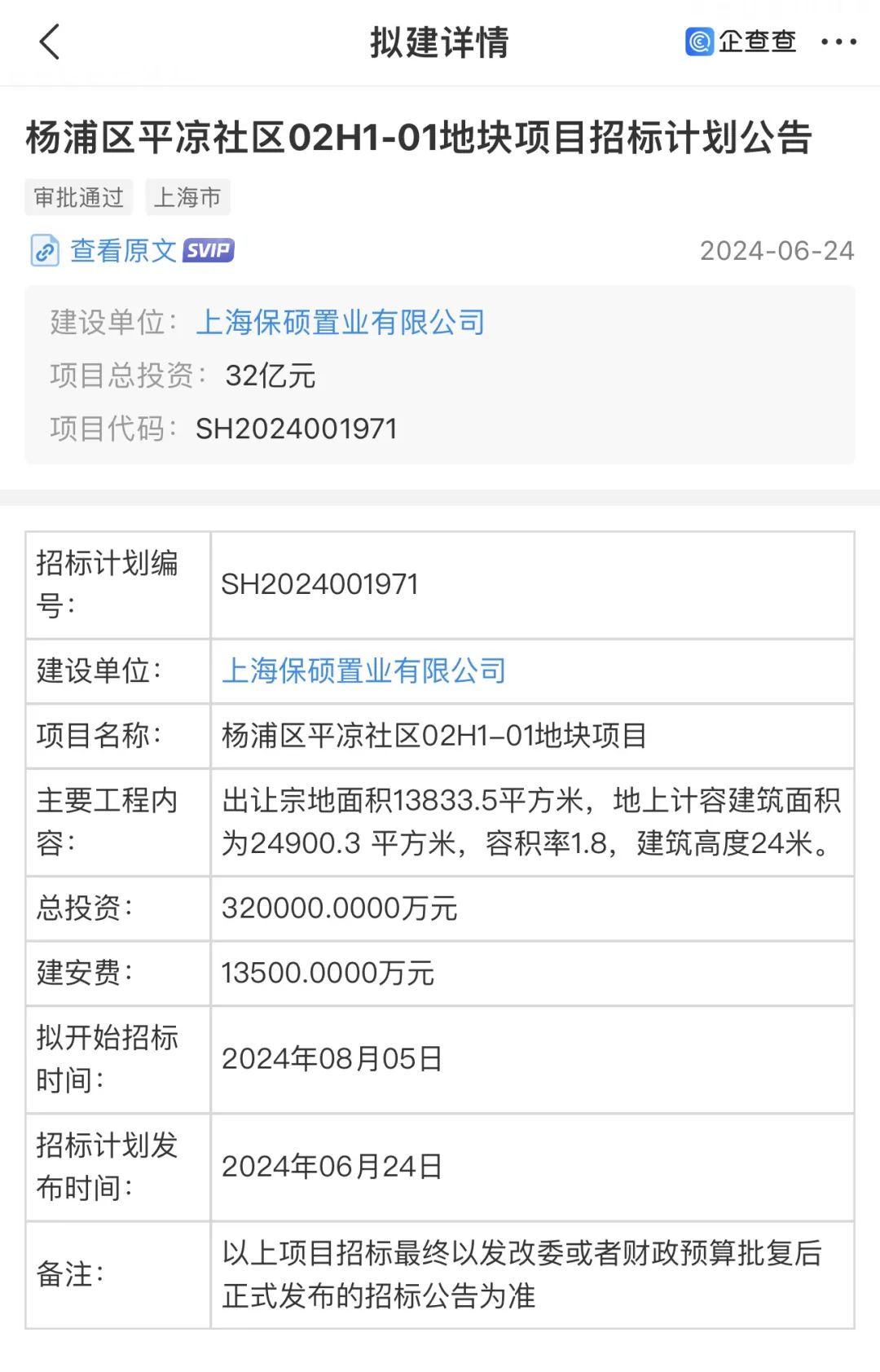This screenshot has height=1372, width=880.
Task: Open 上海保硕置业有限公司 link in summary card
Action: [340, 323]
